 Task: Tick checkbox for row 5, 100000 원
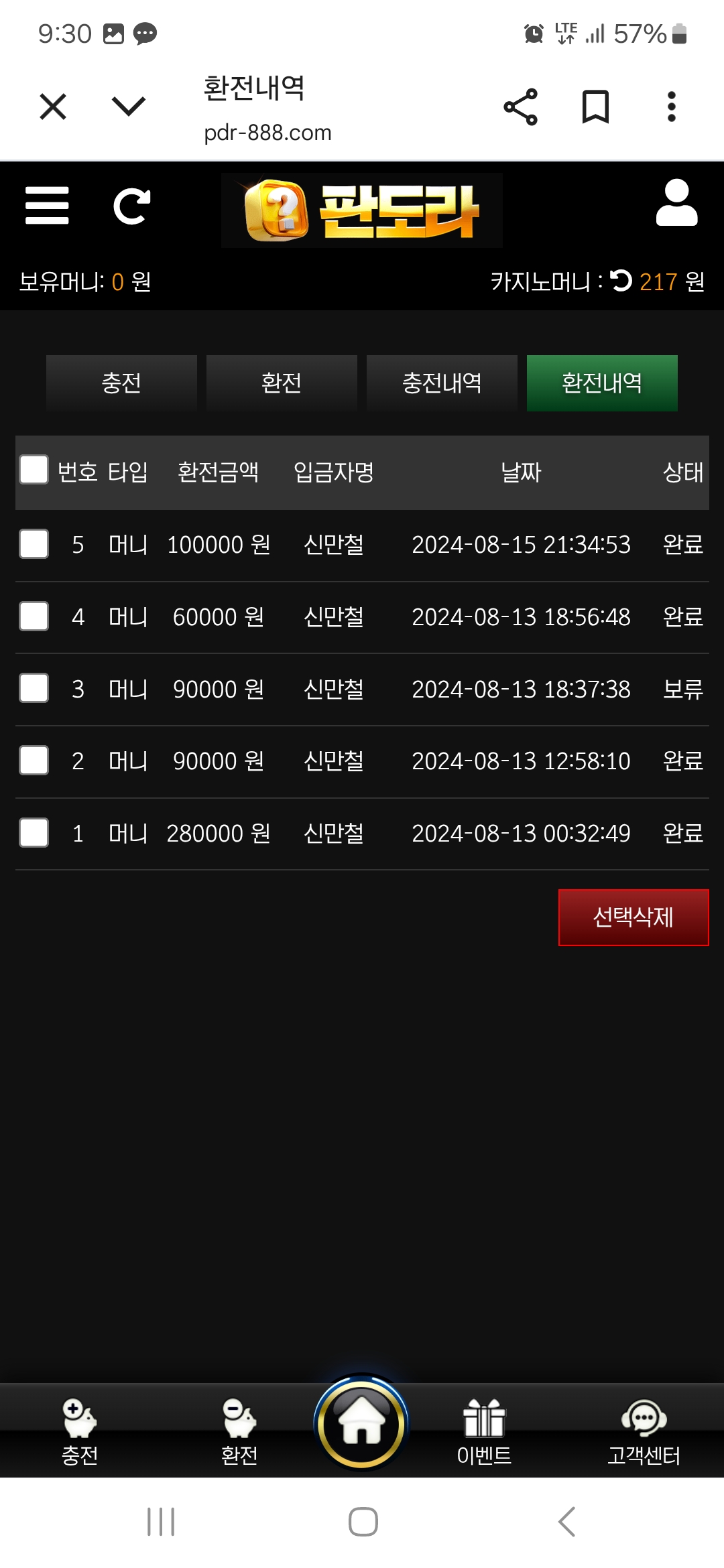pyautogui.click(x=34, y=544)
